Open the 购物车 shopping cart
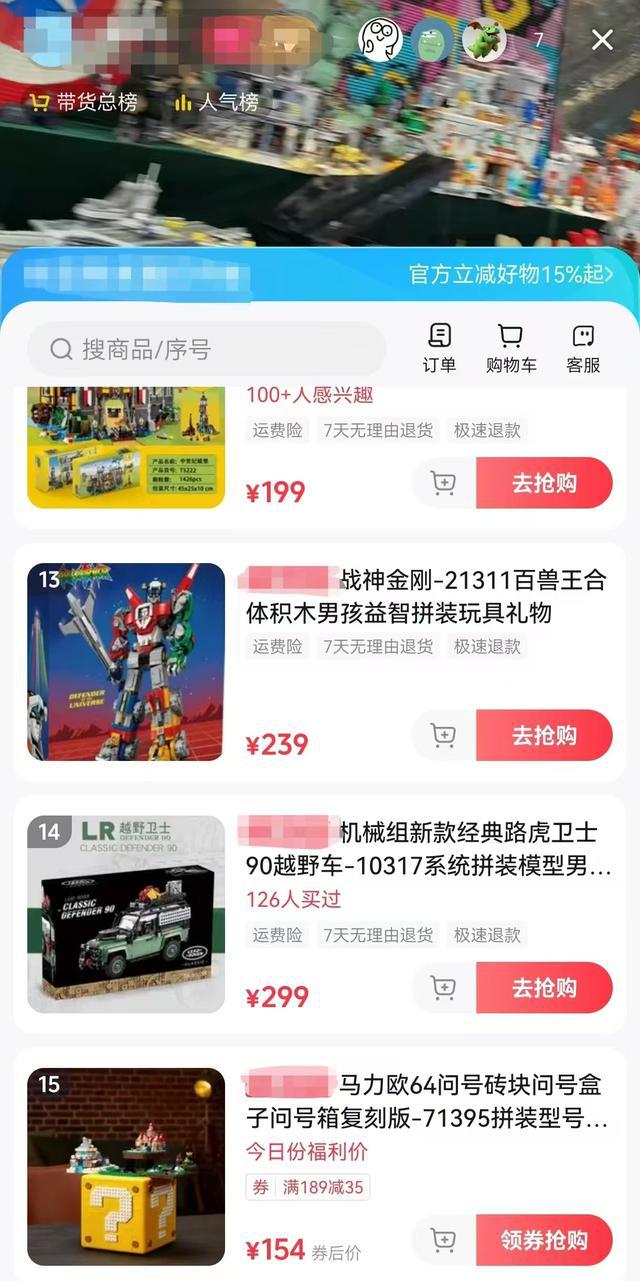 click(x=511, y=348)
